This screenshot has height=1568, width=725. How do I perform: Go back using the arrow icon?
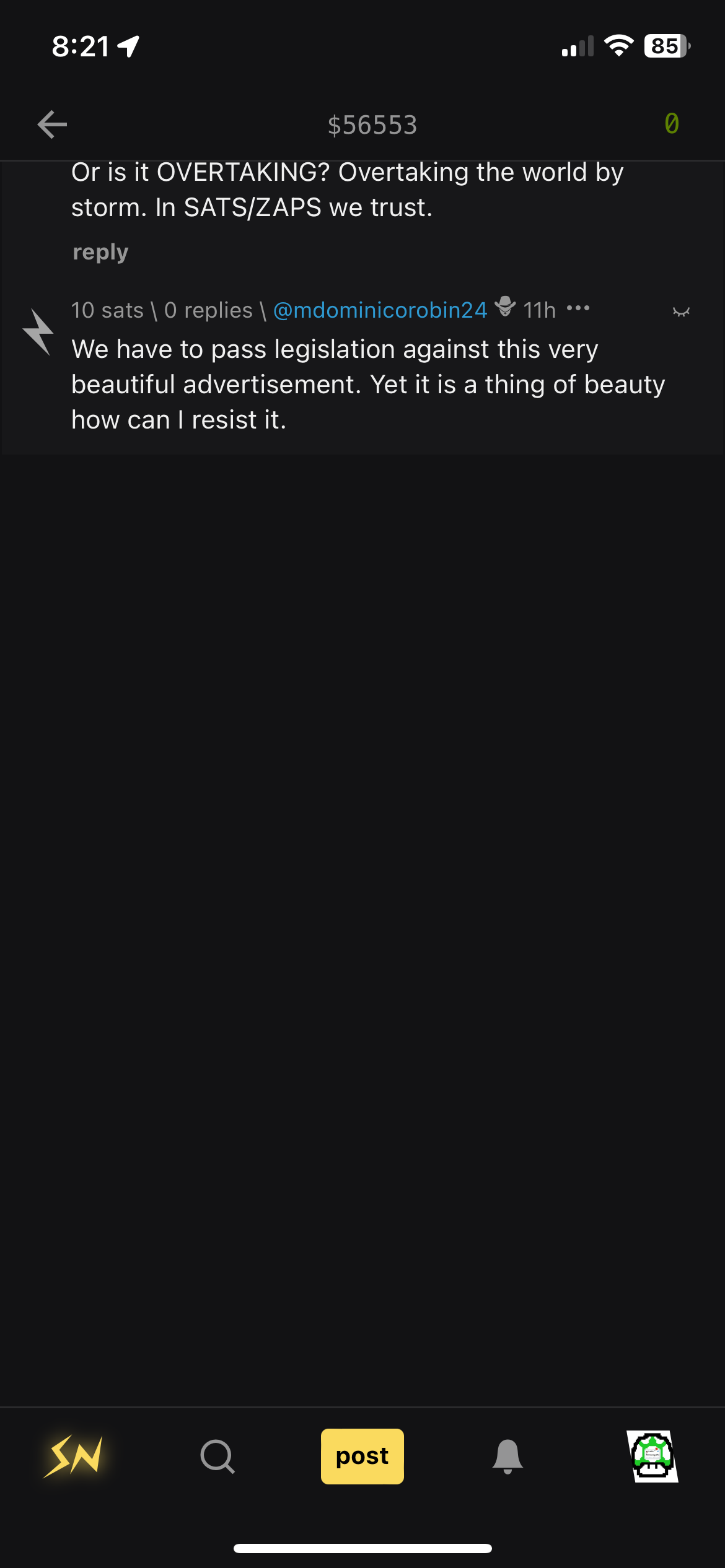point(52,124)
